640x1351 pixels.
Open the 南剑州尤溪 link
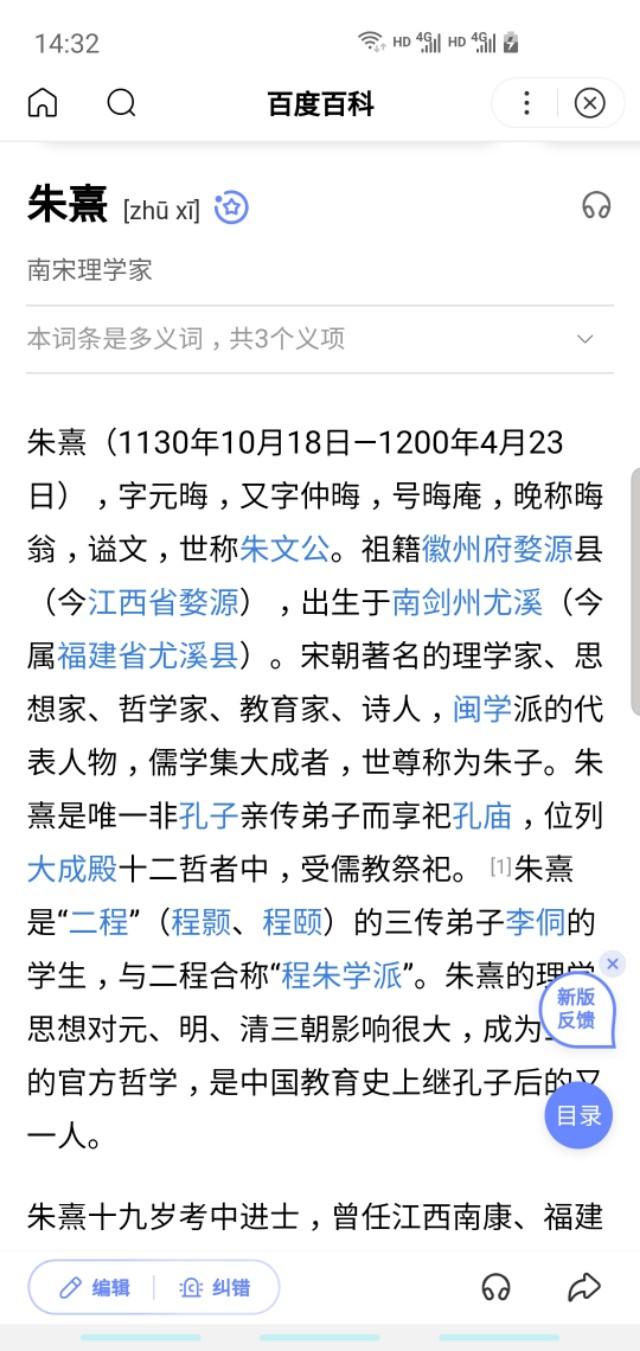tap(467, 602)
